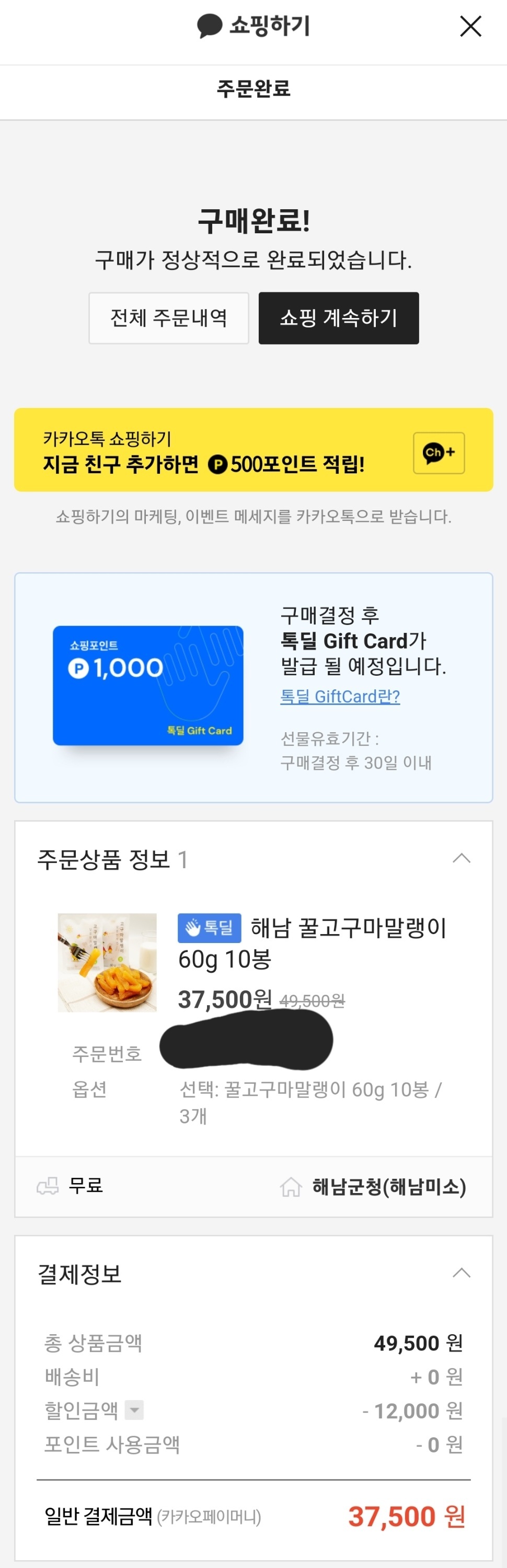
Task: Expand the 할인금액 details dropdown
Action: (134, 1410)
